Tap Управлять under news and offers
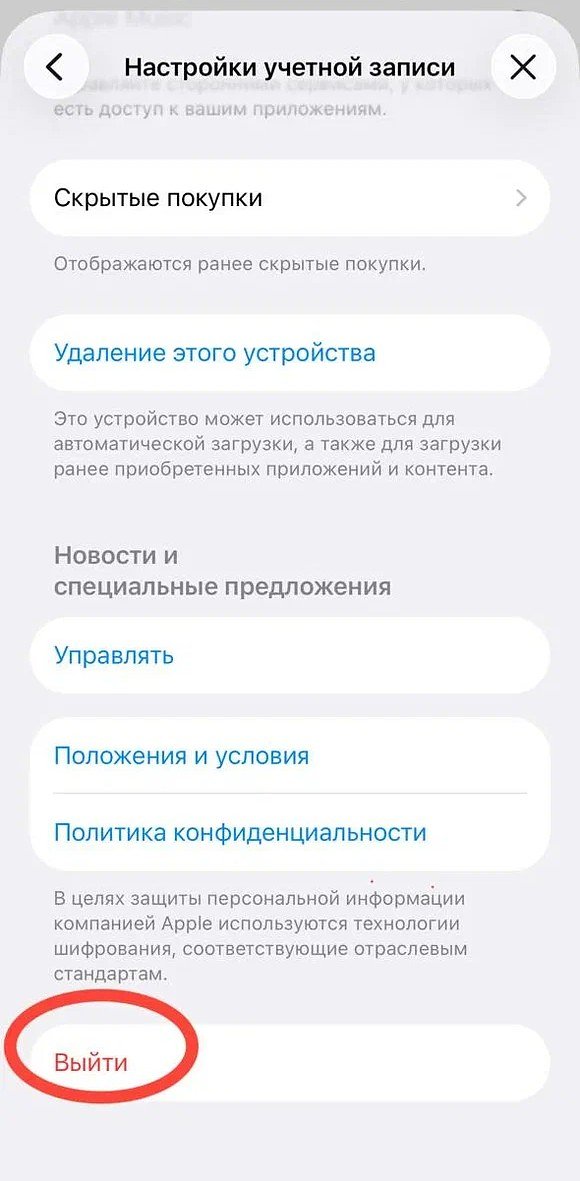The image size is (580, 1181). coord(290,655)
